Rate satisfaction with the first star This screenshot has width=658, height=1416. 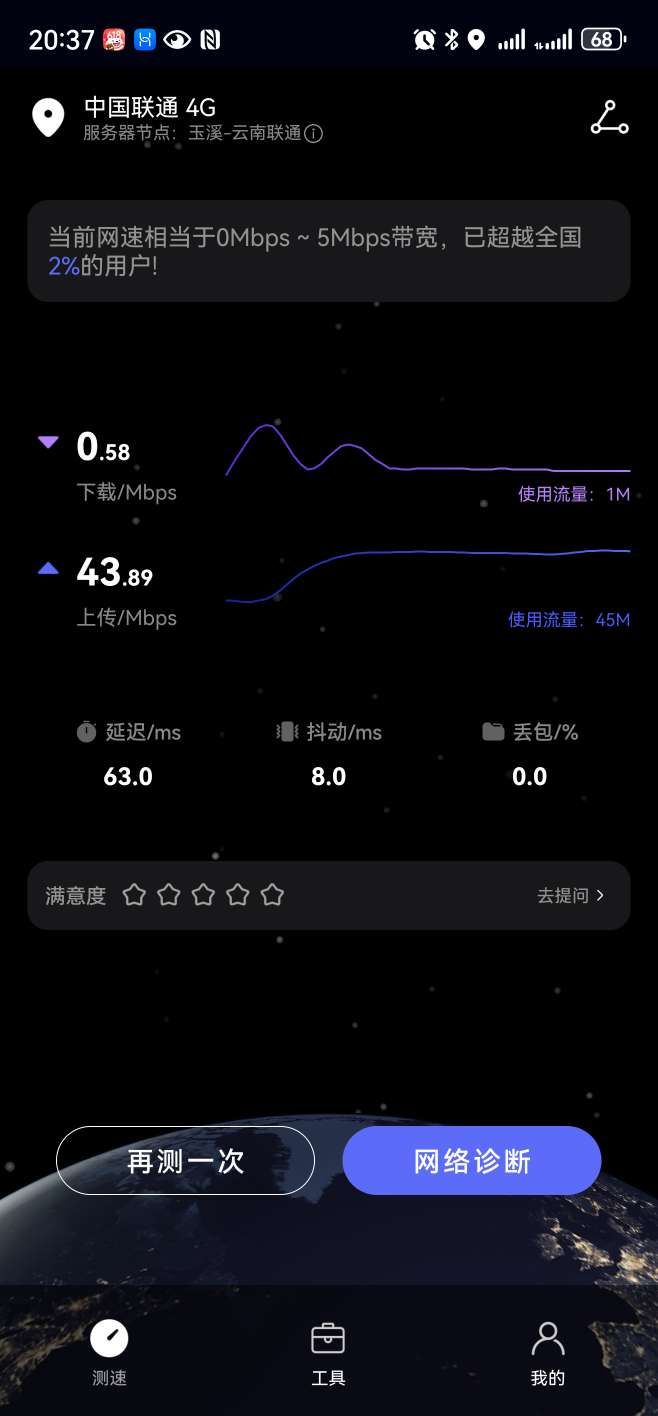point(134,895)
